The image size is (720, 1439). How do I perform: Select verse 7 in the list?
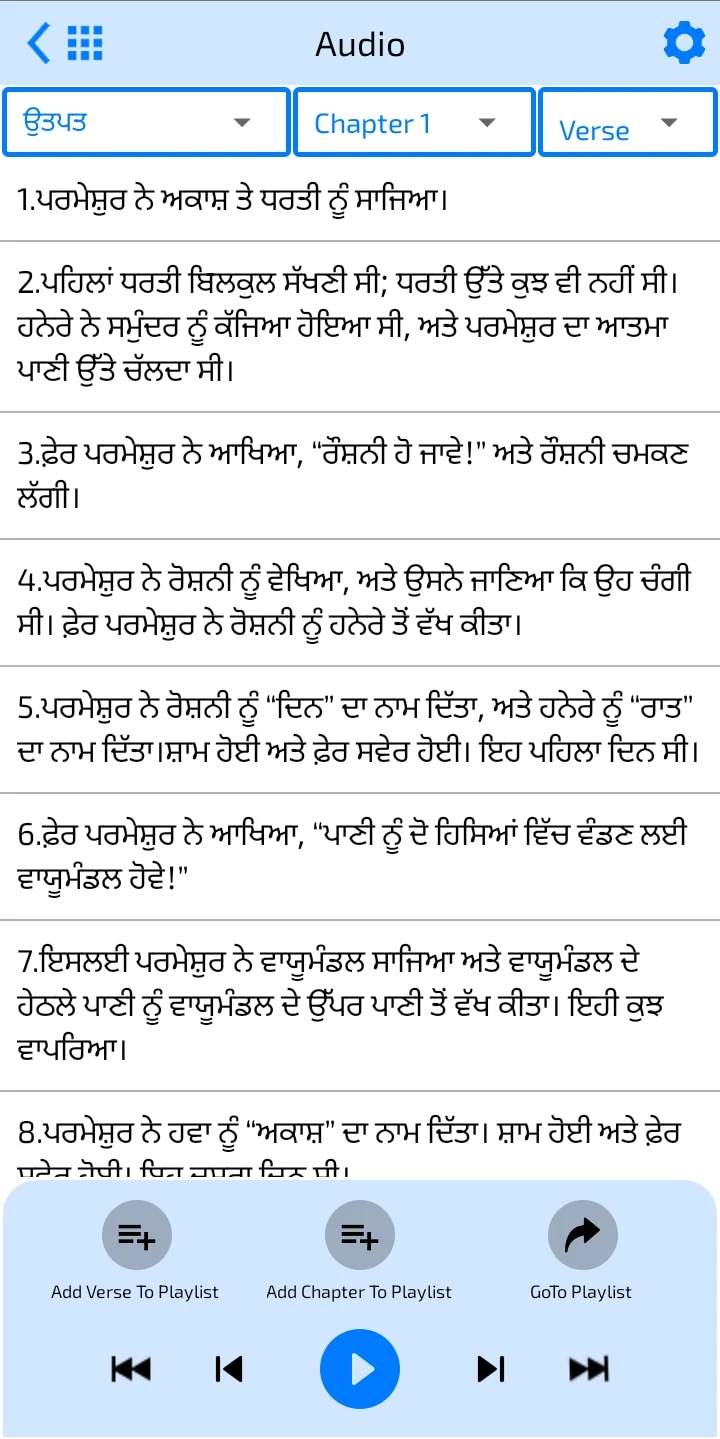point(360,1005)
